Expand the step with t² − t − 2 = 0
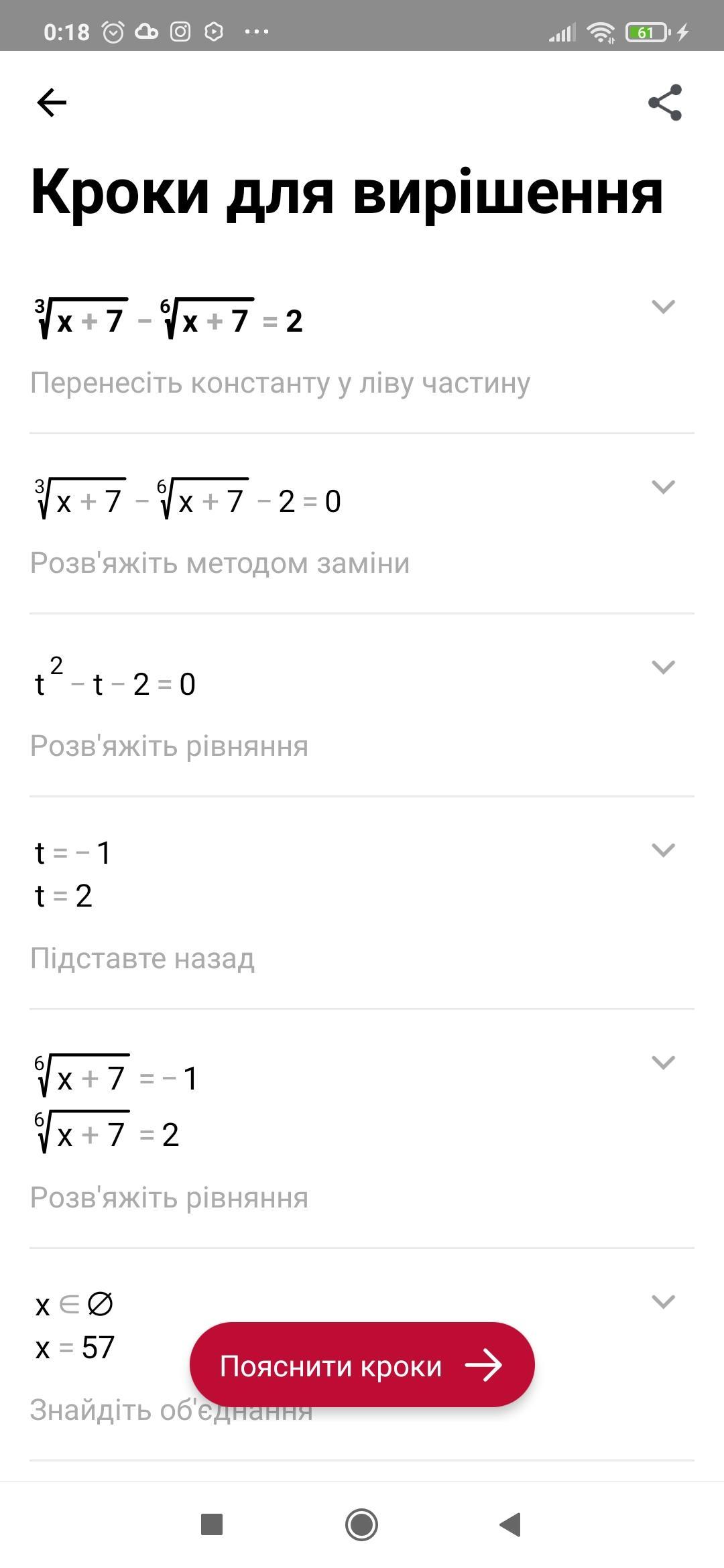This screenshot has width=724, height=1568. click(x=663, y=667)
